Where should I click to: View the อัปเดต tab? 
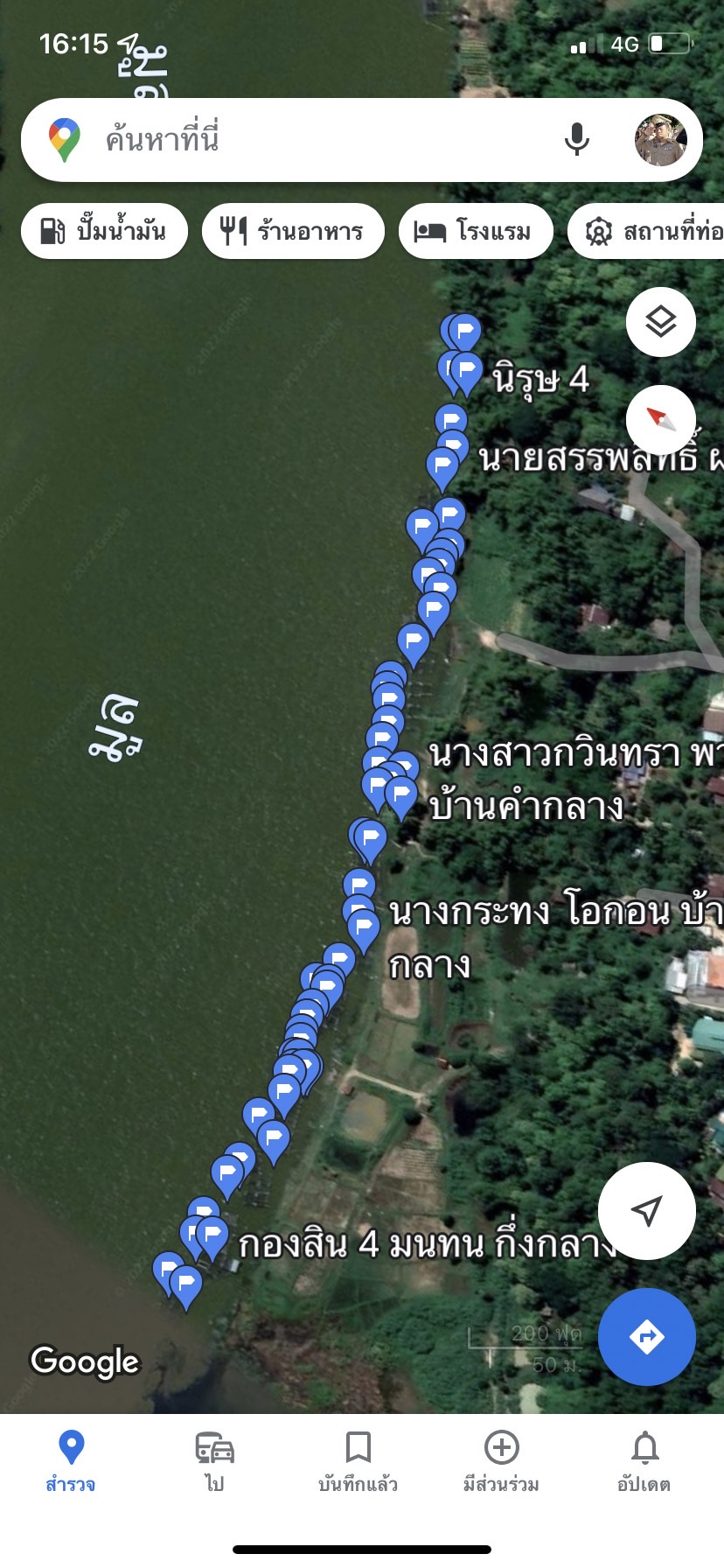pos(644,1459)
